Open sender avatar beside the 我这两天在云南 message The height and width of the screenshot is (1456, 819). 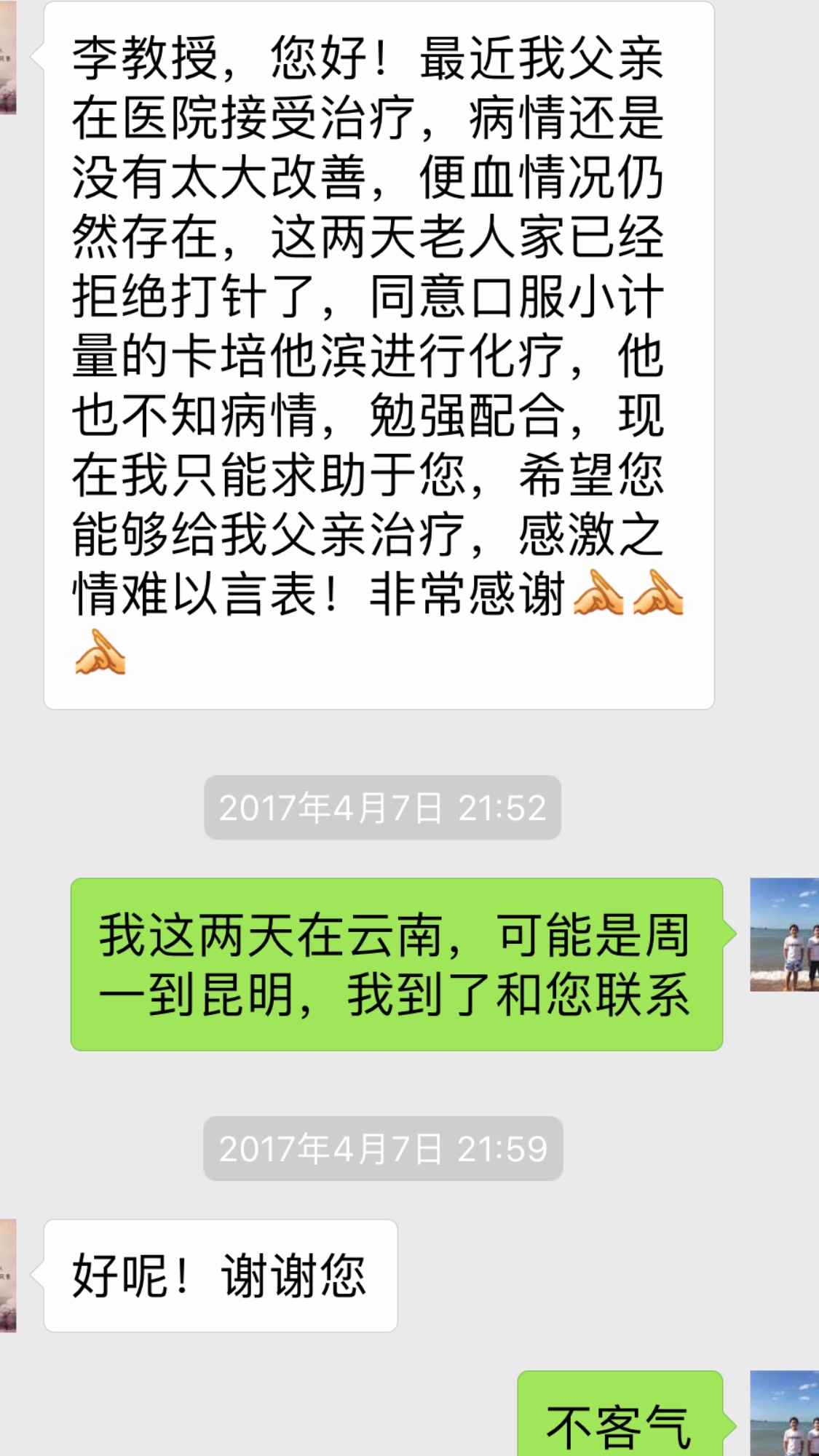click(x=785, y=934)
